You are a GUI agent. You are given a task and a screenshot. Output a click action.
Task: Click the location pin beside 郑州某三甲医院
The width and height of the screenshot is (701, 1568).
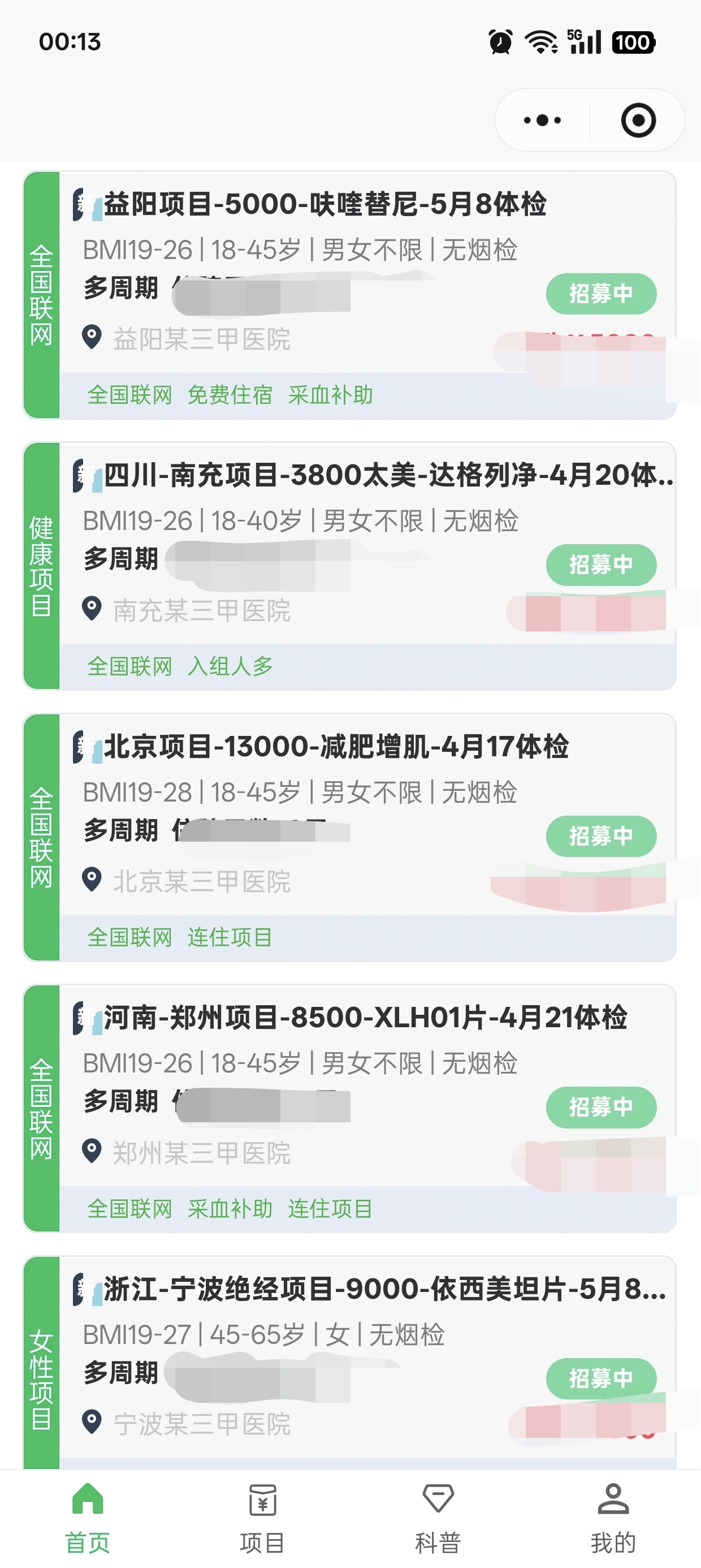(x=92, y=1148)
